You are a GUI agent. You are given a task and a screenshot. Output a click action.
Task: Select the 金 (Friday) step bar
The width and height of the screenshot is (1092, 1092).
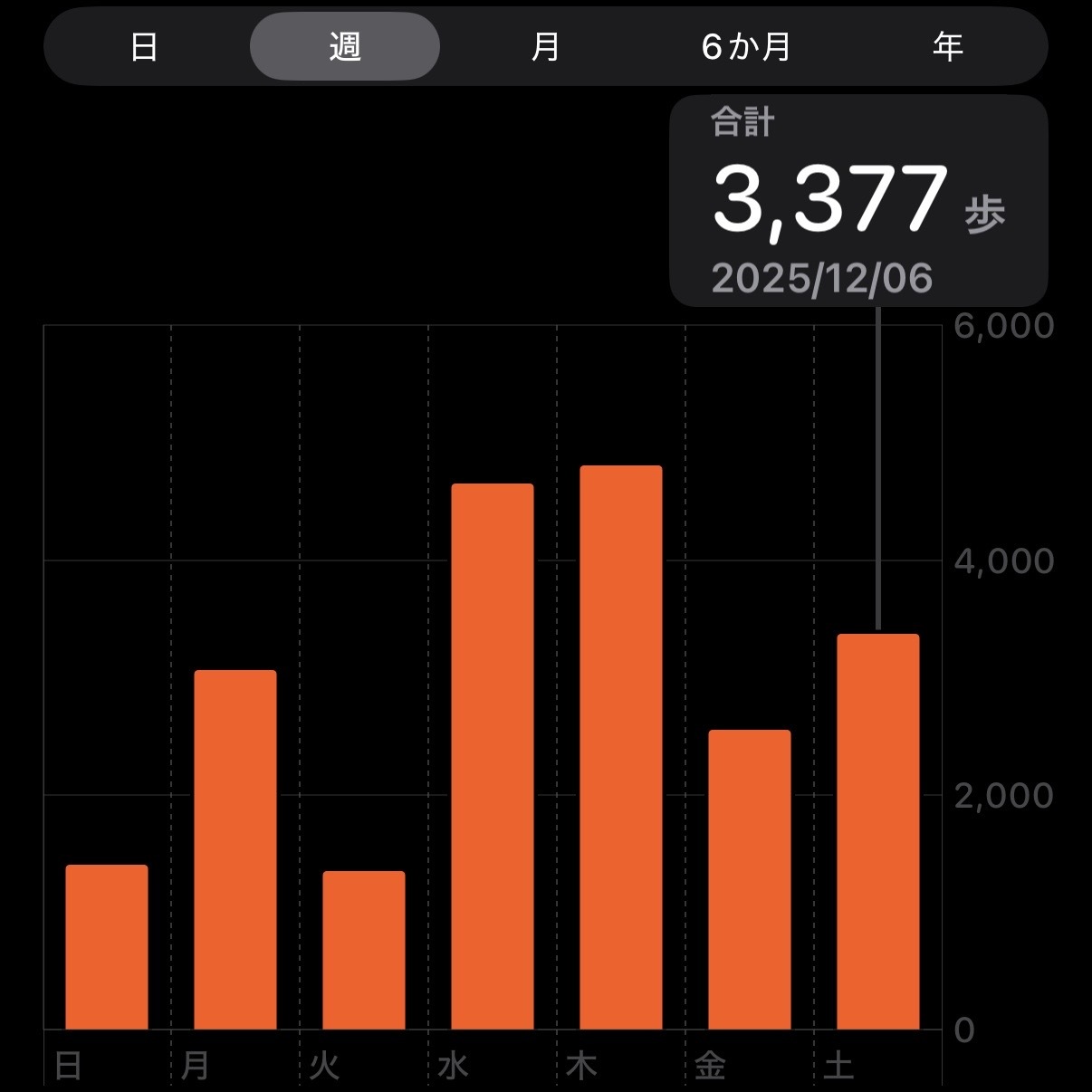pos(750,879)
